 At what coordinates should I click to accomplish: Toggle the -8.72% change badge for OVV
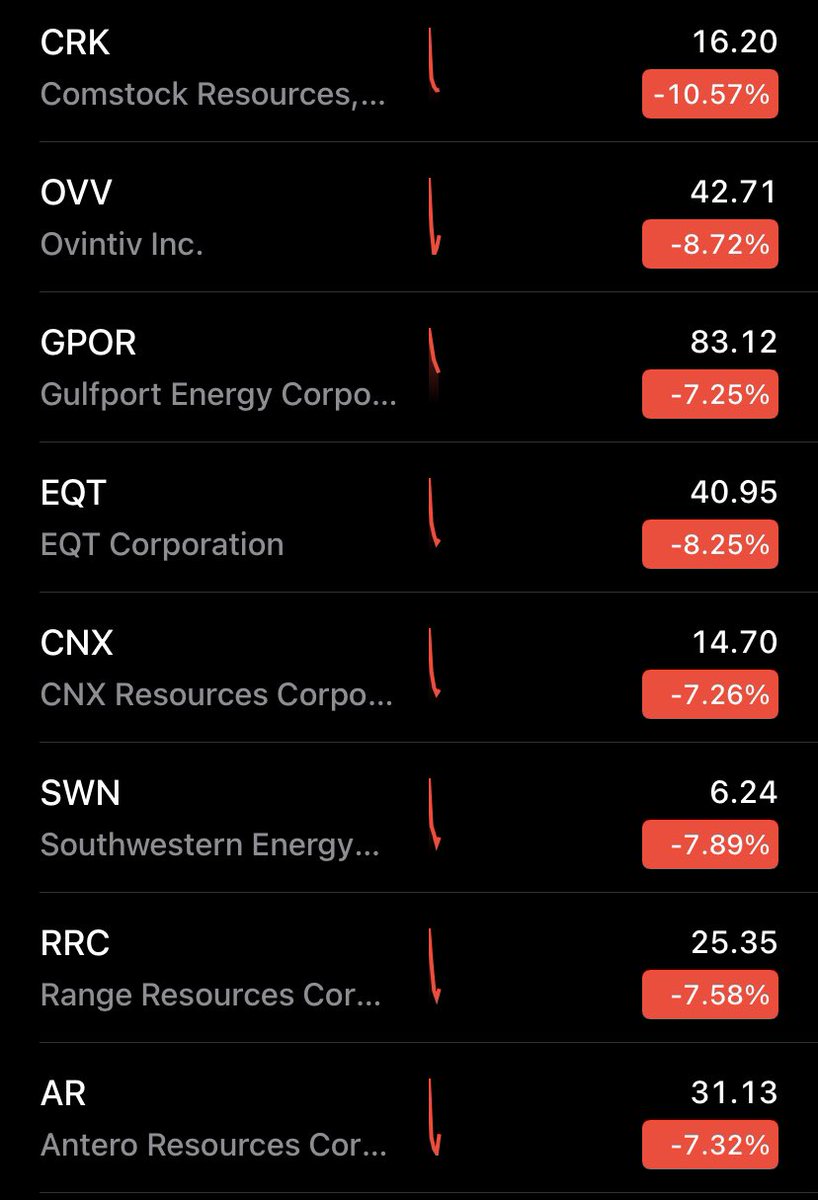pos(709,245)
